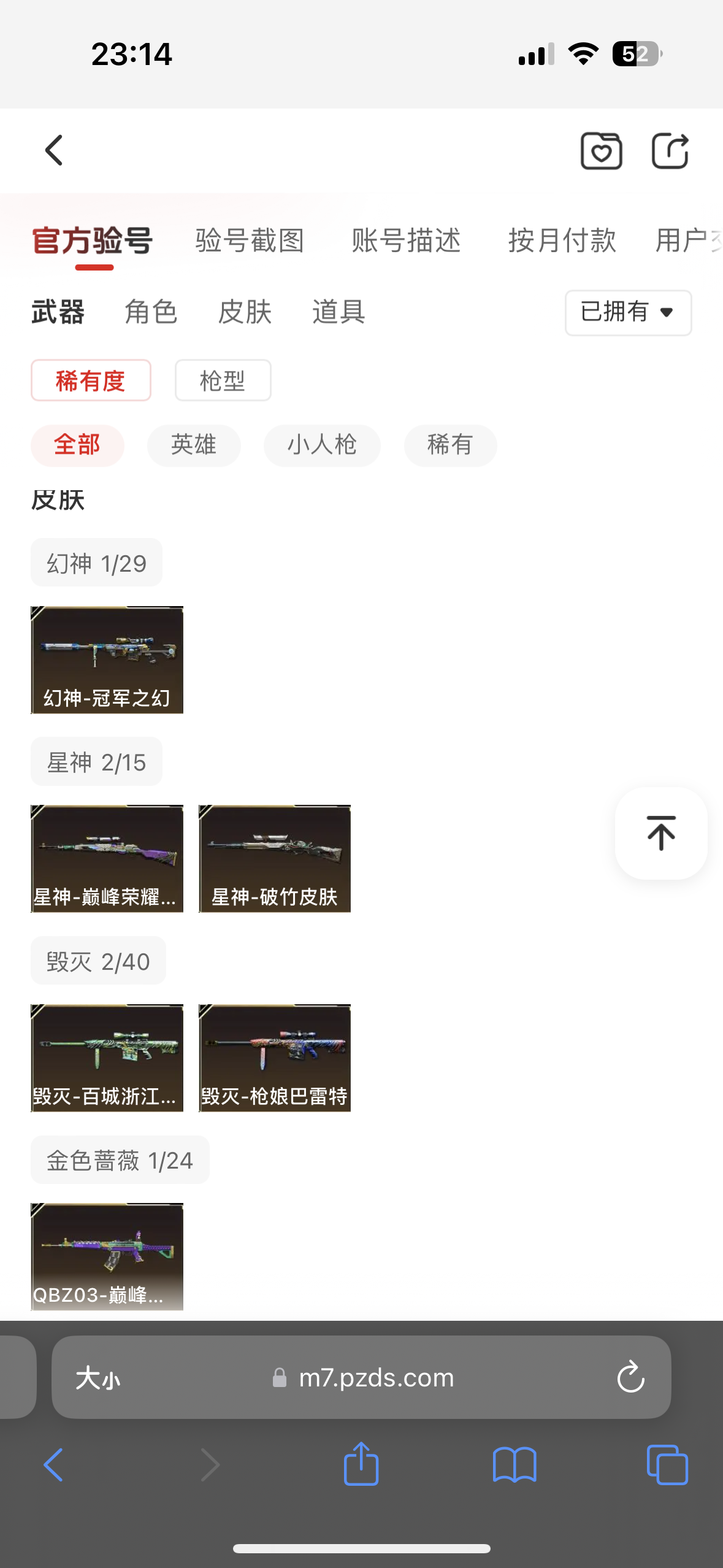Select the 稀有 filter chip
The width and height of the screenshot is (723, 1568).
[x=450, y=445]
